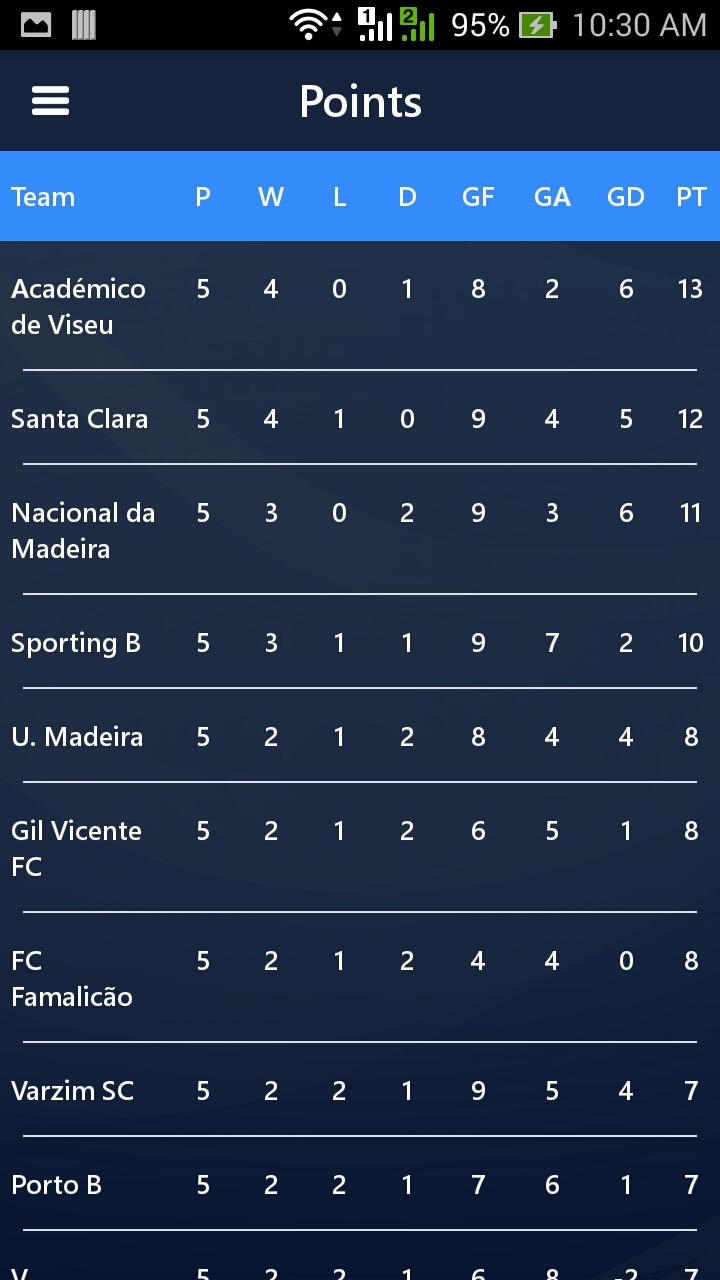Select the Team column header

click(x=43, y=197)
